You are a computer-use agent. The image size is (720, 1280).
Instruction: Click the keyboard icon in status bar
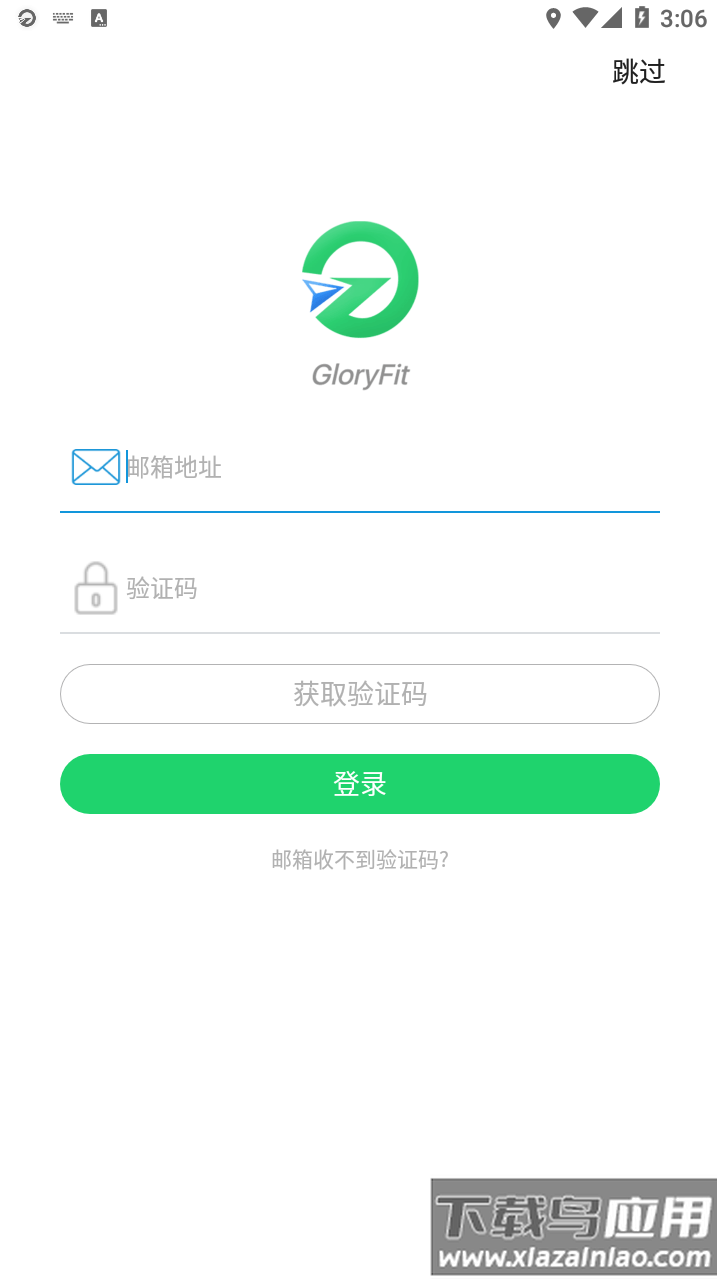pos(62,16)
